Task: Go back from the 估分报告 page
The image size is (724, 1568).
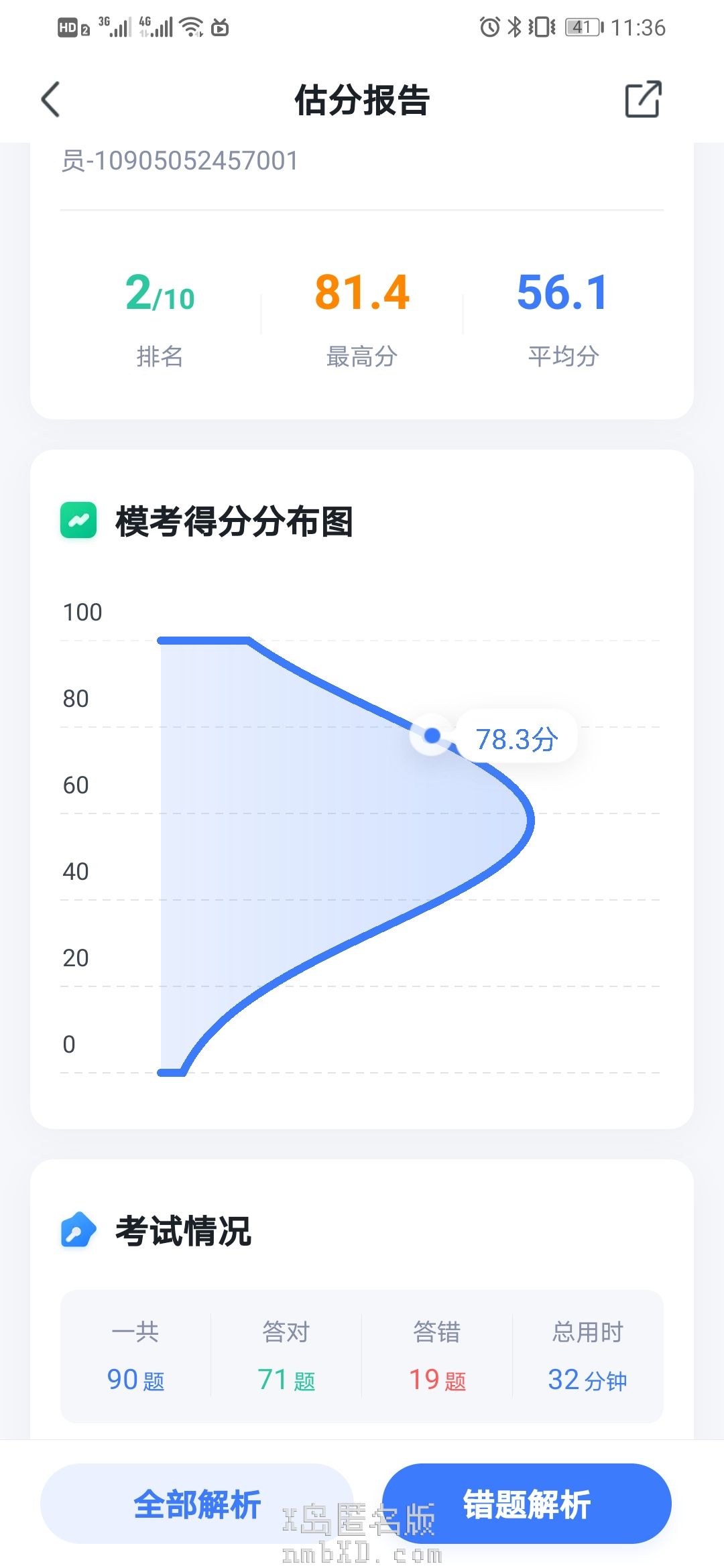Action: tap(51, 100)
